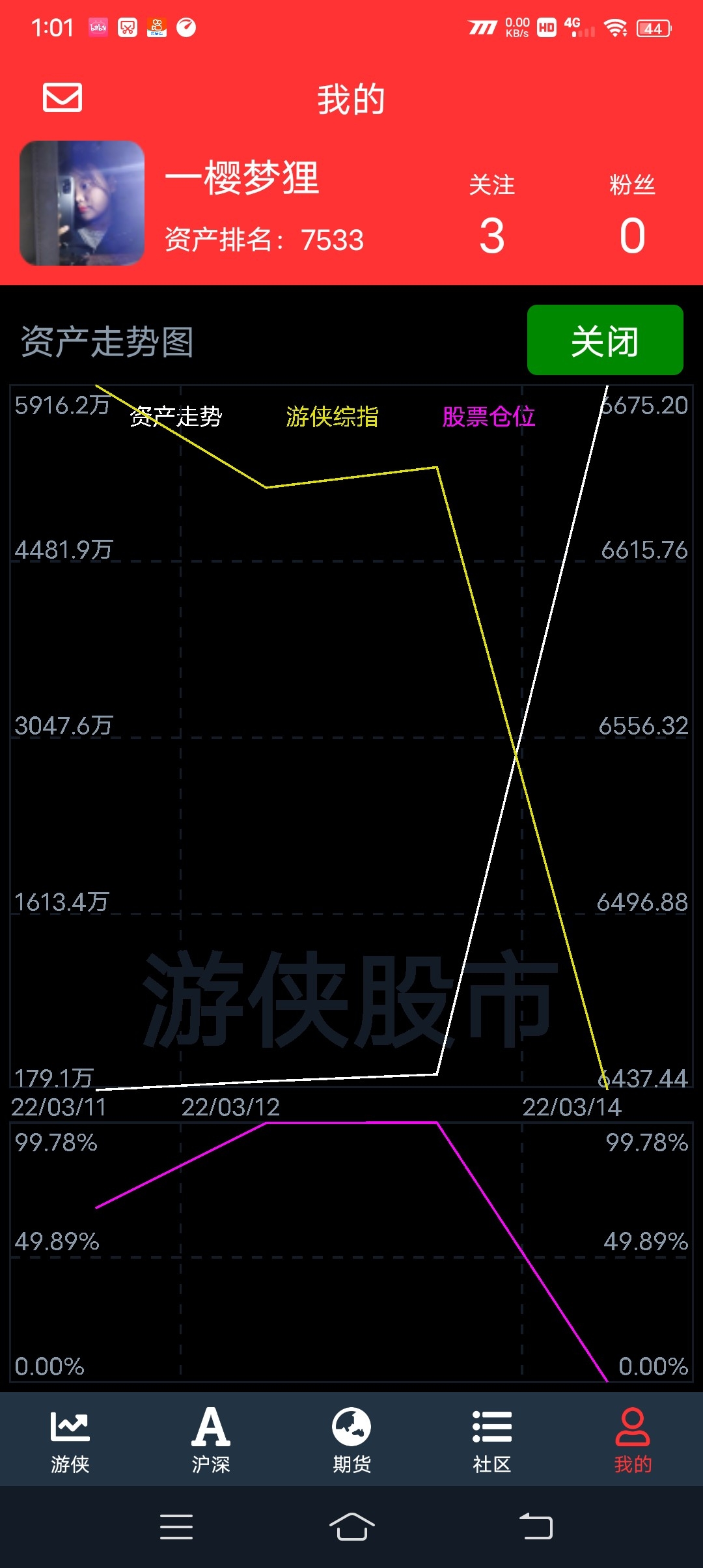Tap the 关闭 button on the asset chart

coord(605,340)
